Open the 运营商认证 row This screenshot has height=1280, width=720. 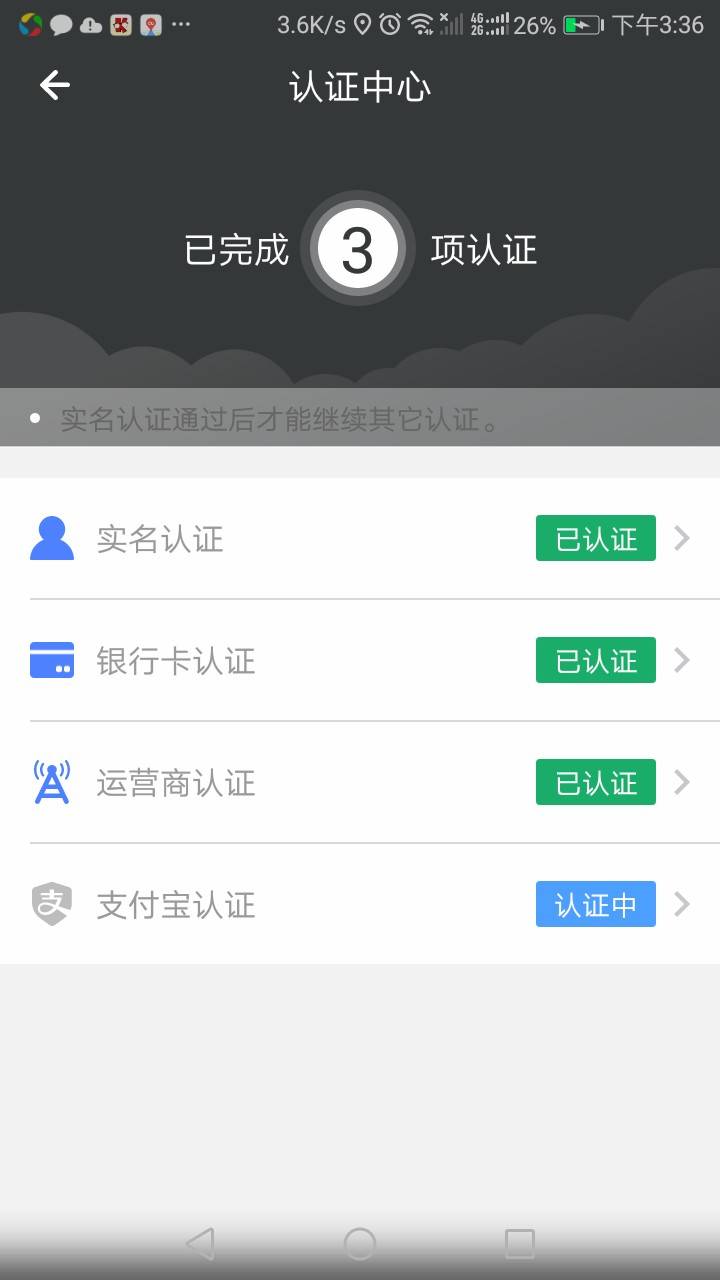coord(360,783)
